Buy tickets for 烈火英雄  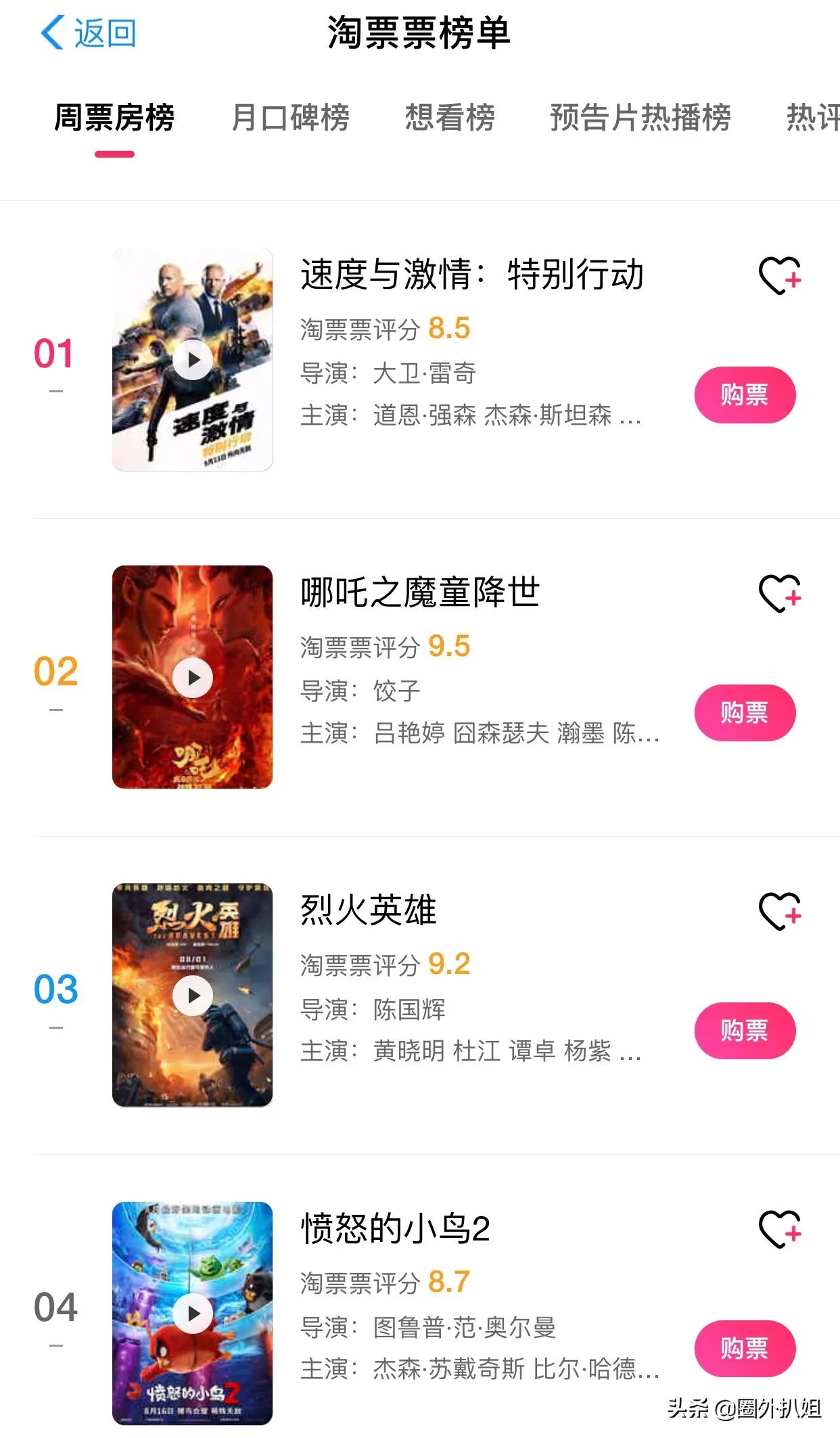tap(745, 1031)
